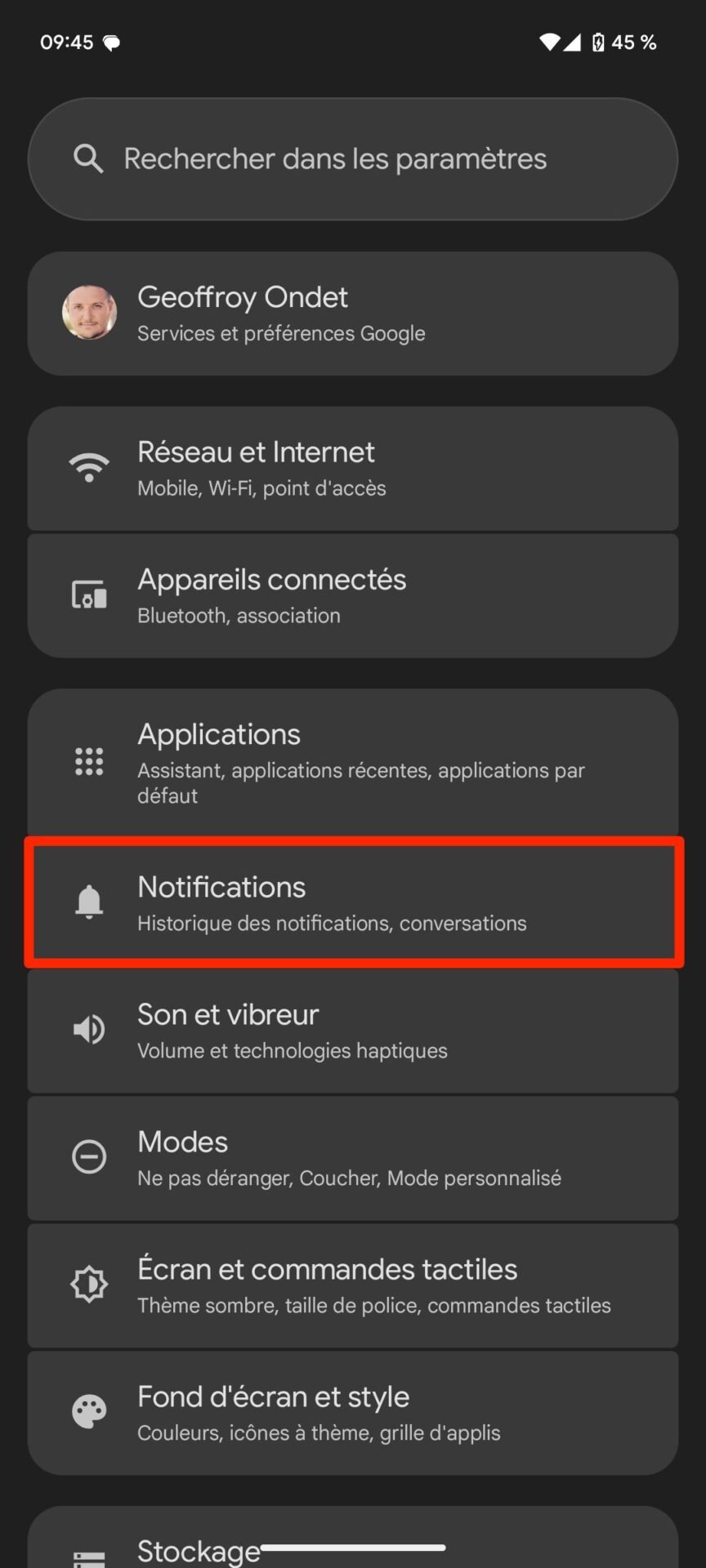706x1568 pixels.
Task: Open Son et vibreur settings
Action: tap(353, 1031)
